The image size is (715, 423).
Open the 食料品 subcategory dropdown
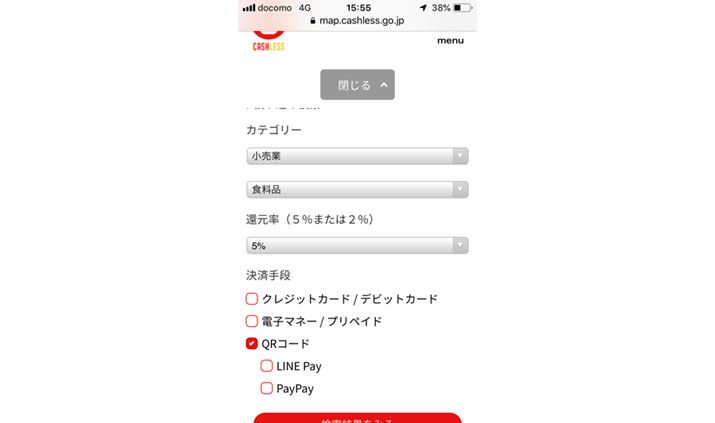coord(357,189)
